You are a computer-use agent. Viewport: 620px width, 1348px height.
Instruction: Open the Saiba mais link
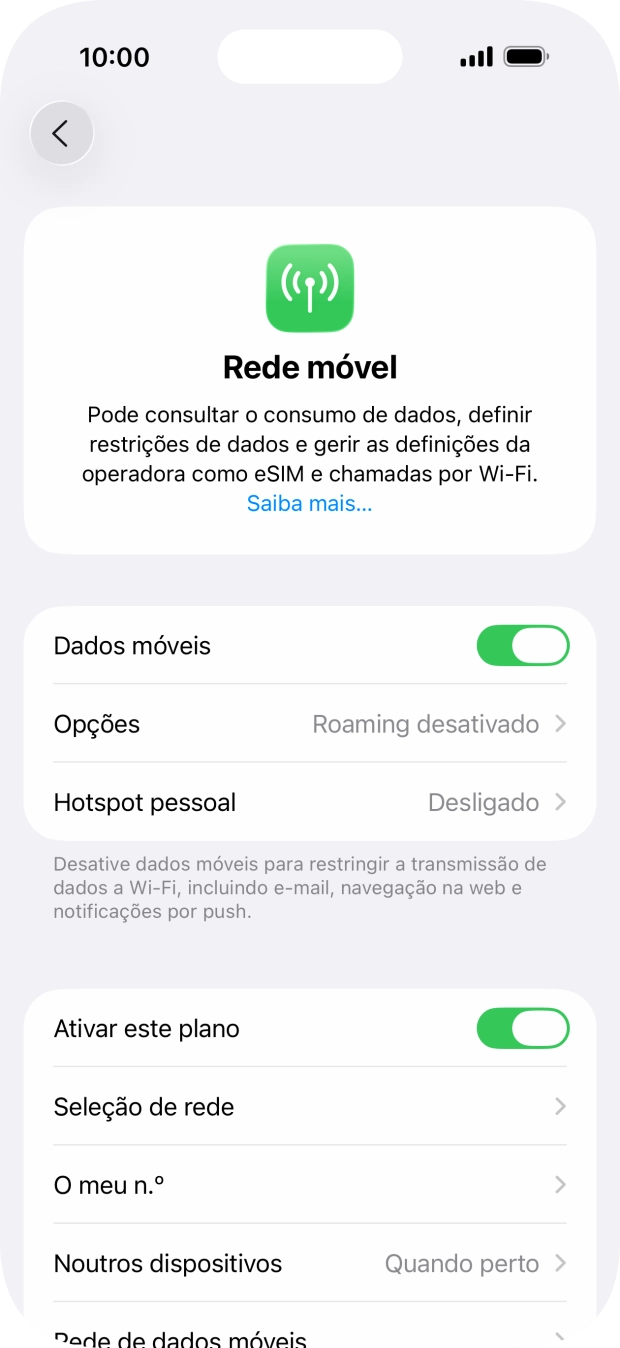point(309,504)
